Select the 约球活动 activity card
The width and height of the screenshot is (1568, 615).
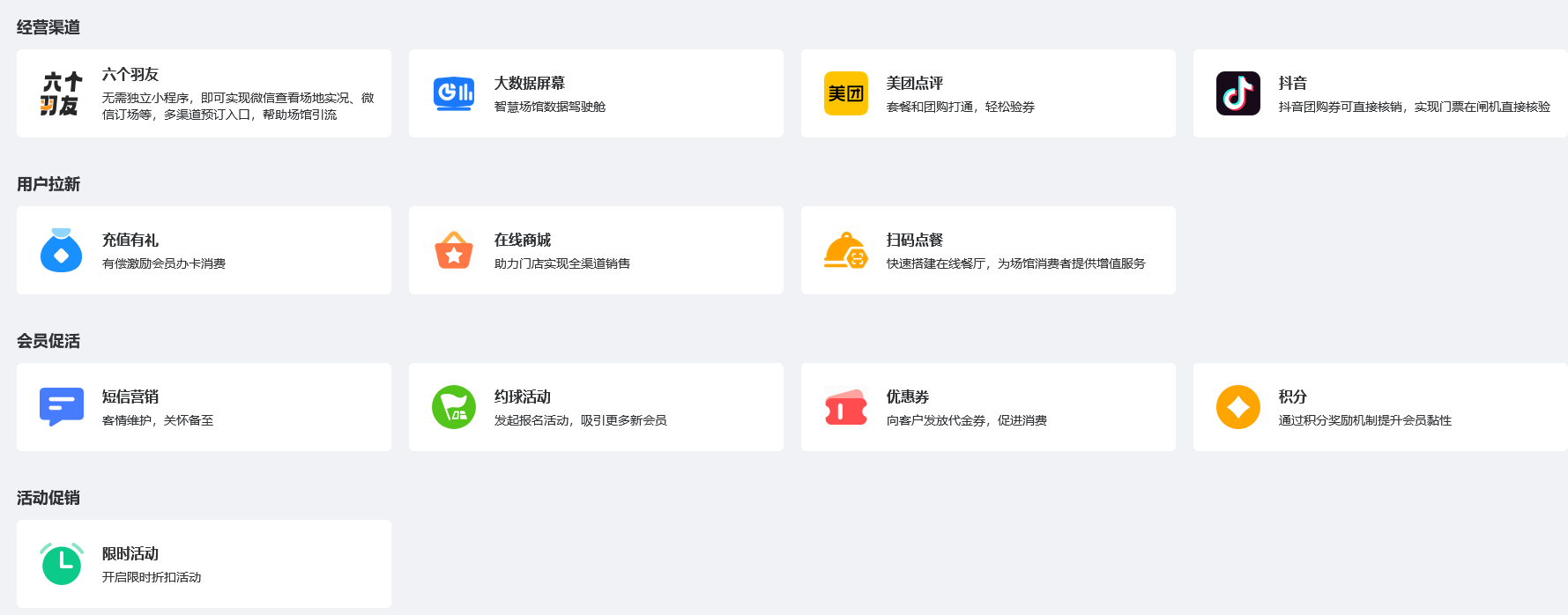coord(596,407)
